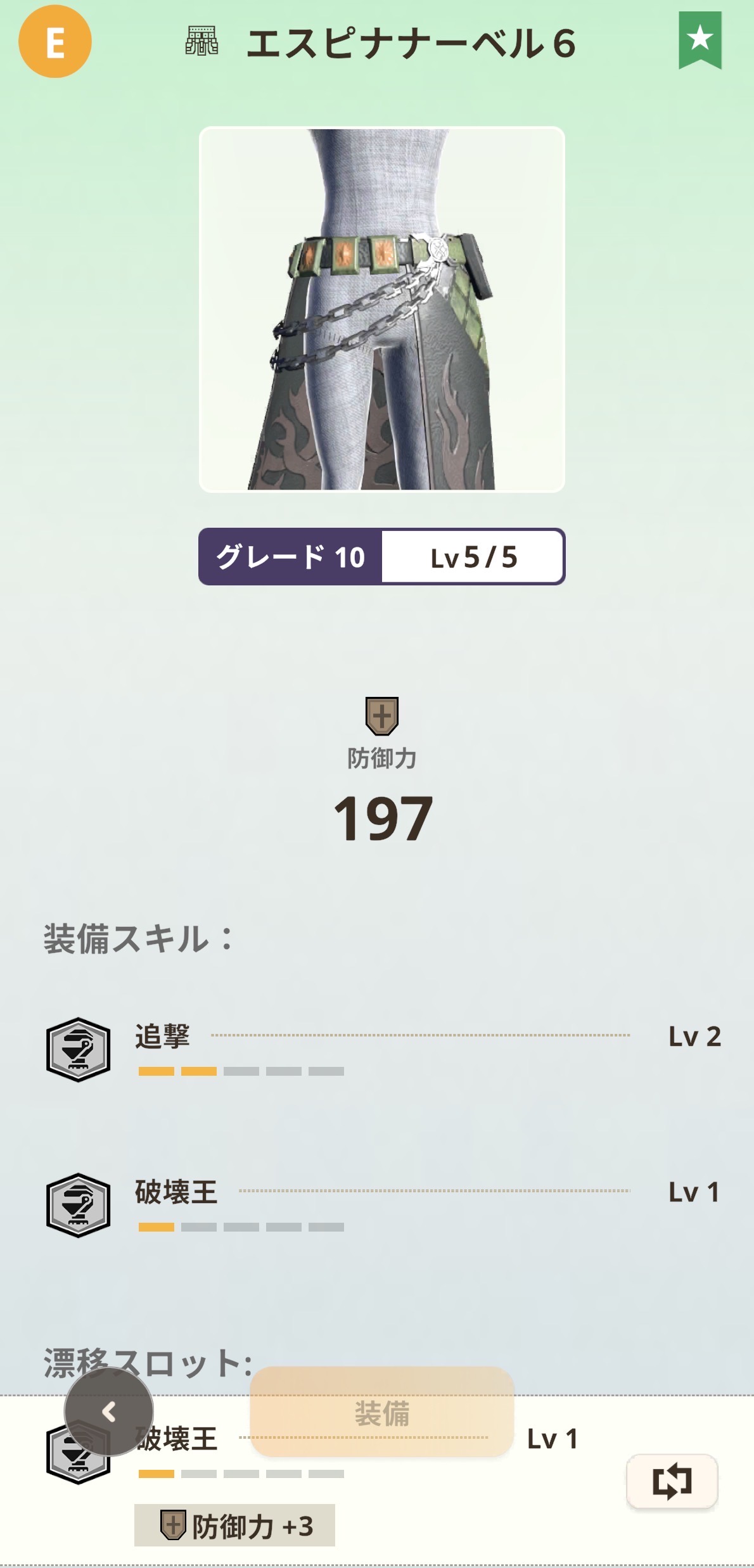Tap the 装備 equip button
This screenshot has height=1568, width=754.
[x=381, y=1413]
